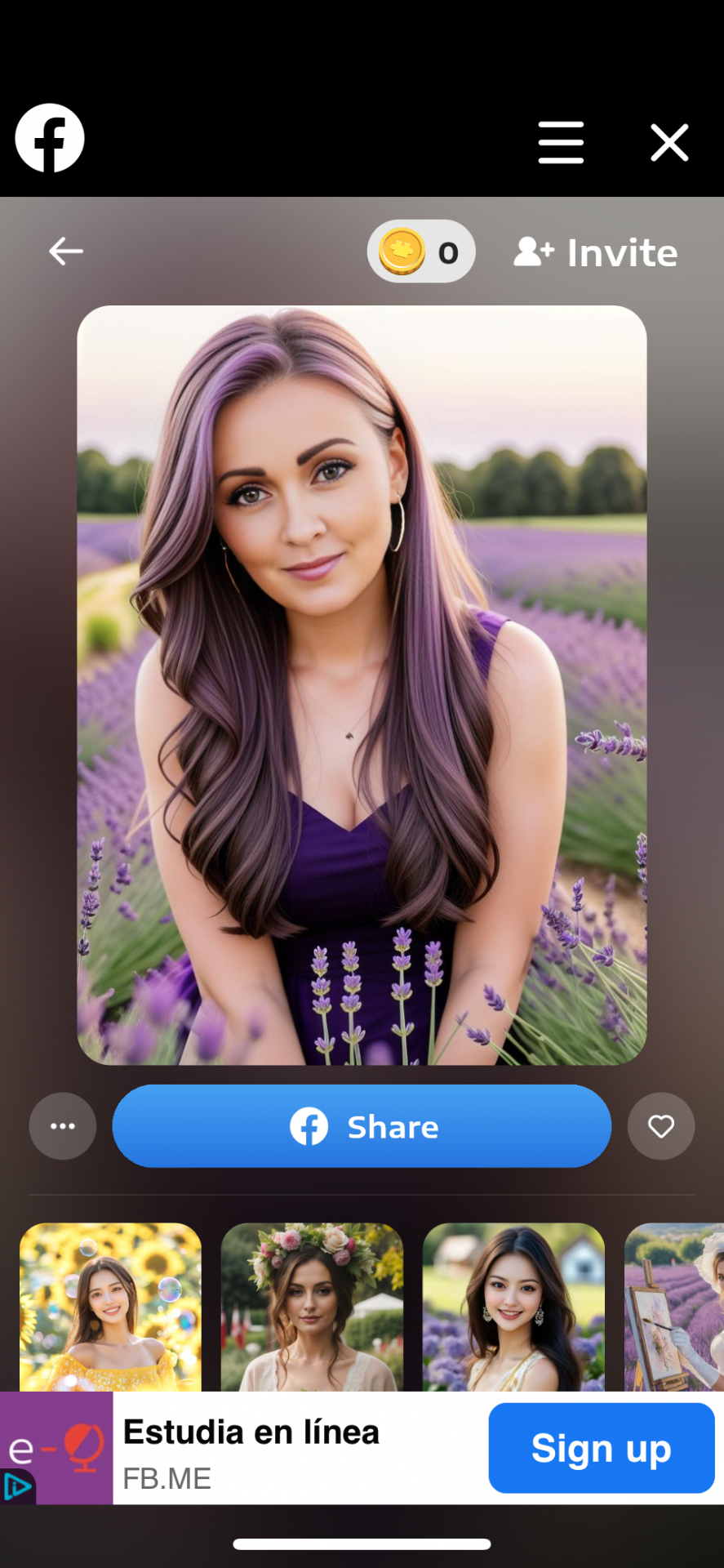Tap the Facebook logo
This screenshot has height=1568, width=724.
(x=50, y=138)
